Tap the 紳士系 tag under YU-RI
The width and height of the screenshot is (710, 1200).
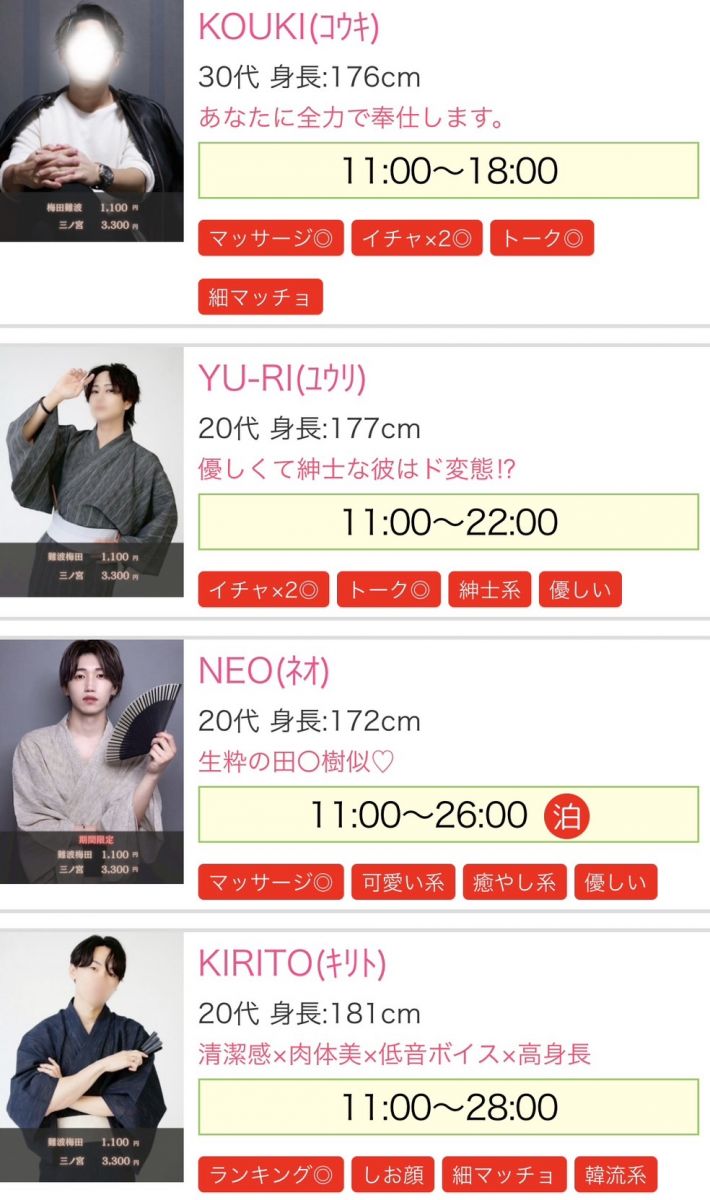489,590
